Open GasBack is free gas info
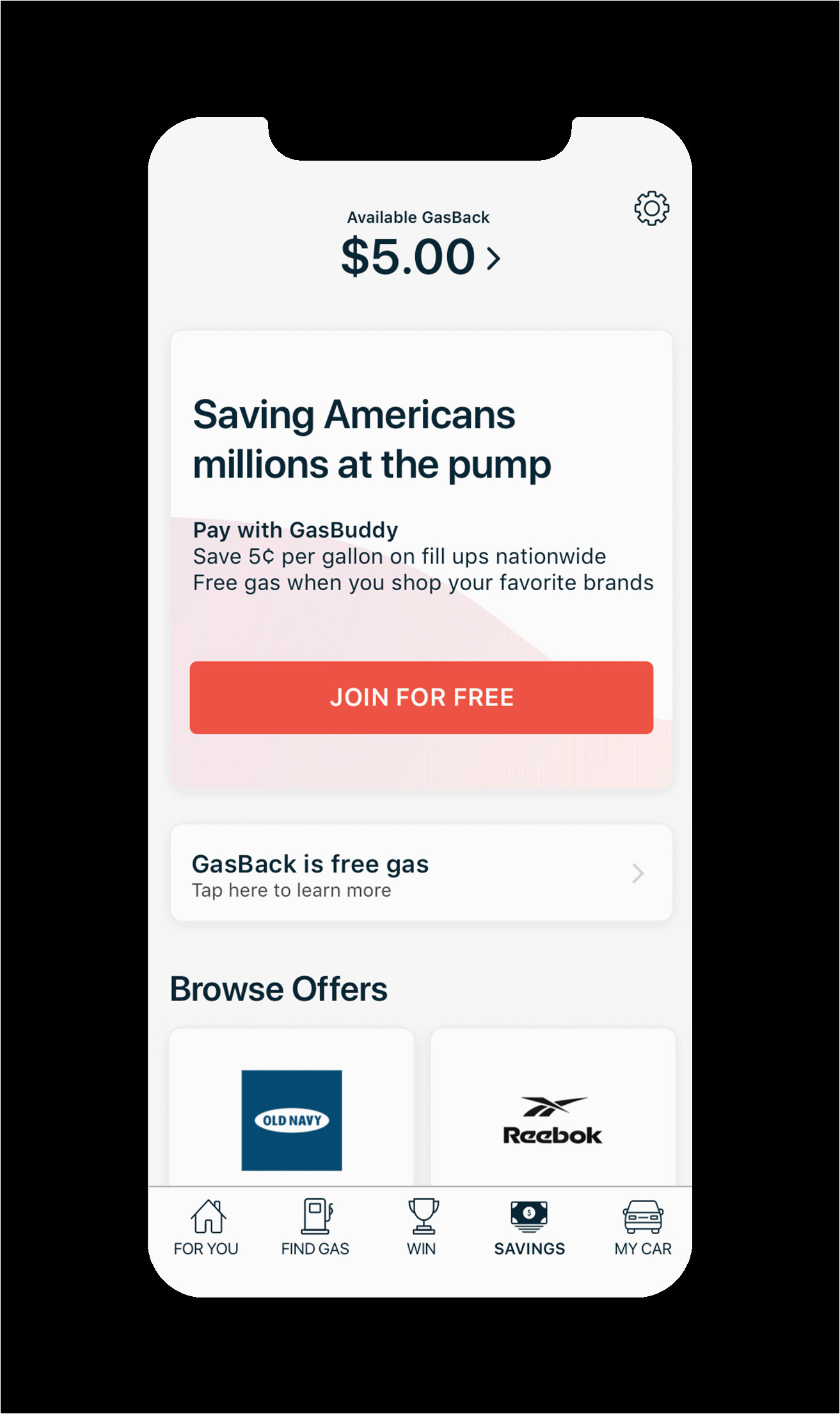Viewport: 840px width, 1414px height. click(421, 873)
